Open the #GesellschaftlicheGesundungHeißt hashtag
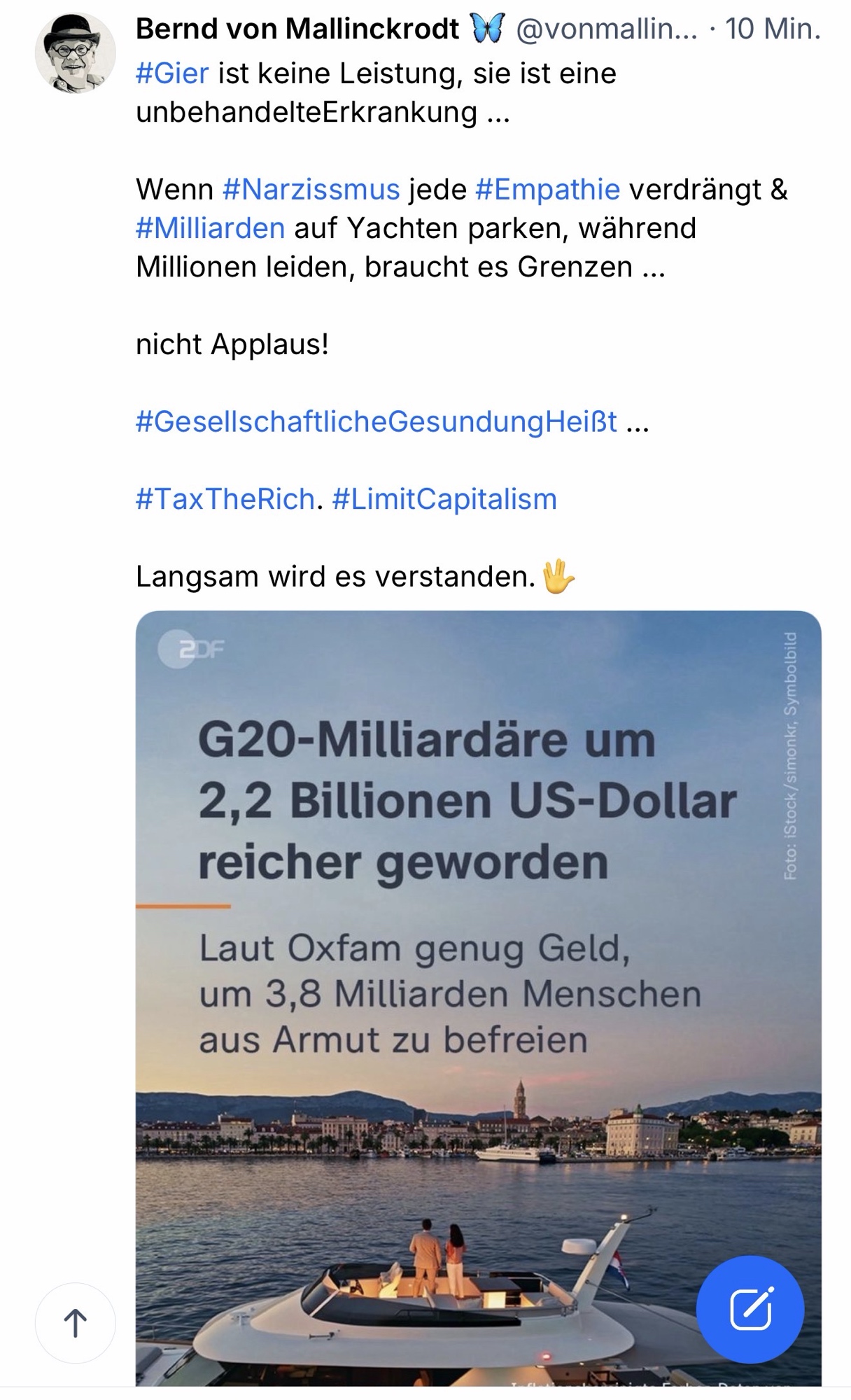 [377, 421]
